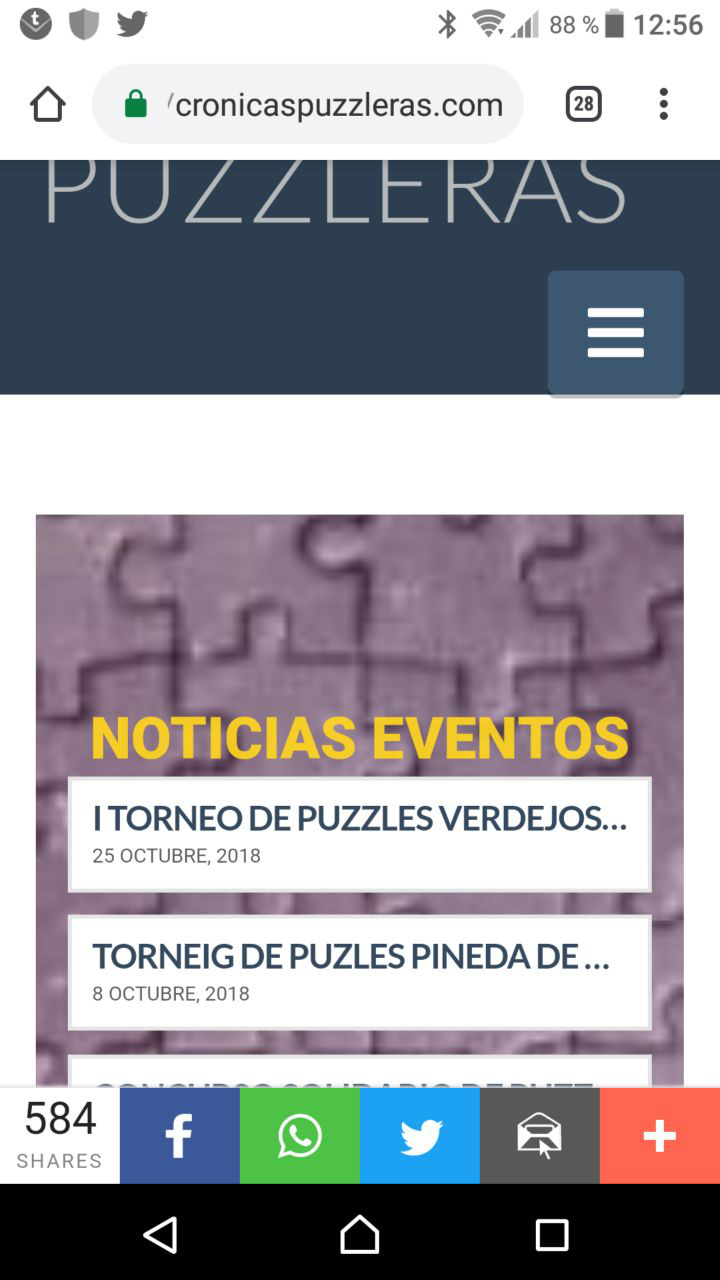
Task: Open the browser home page
Action: (x=48, y=104)
